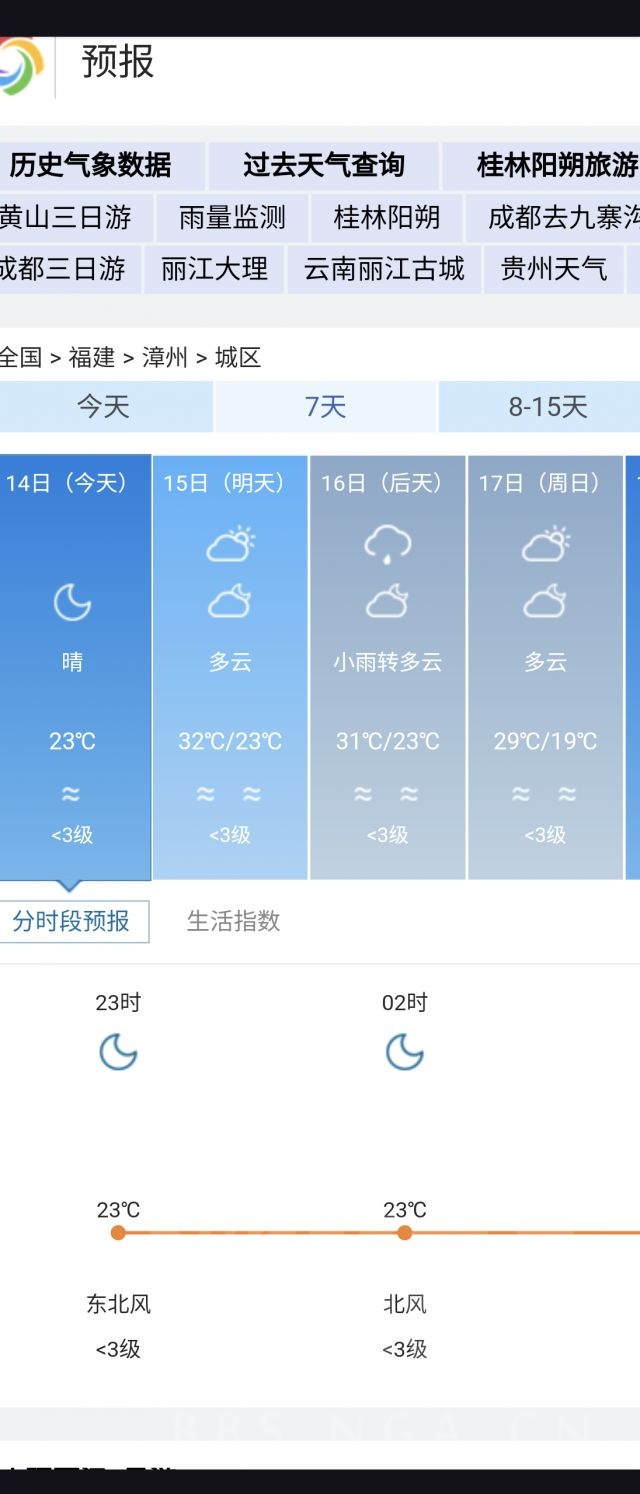The height and width of the screenshot is (1494, 640).
Task: Select the 分时段预报 tab
Action: point(72,921)
